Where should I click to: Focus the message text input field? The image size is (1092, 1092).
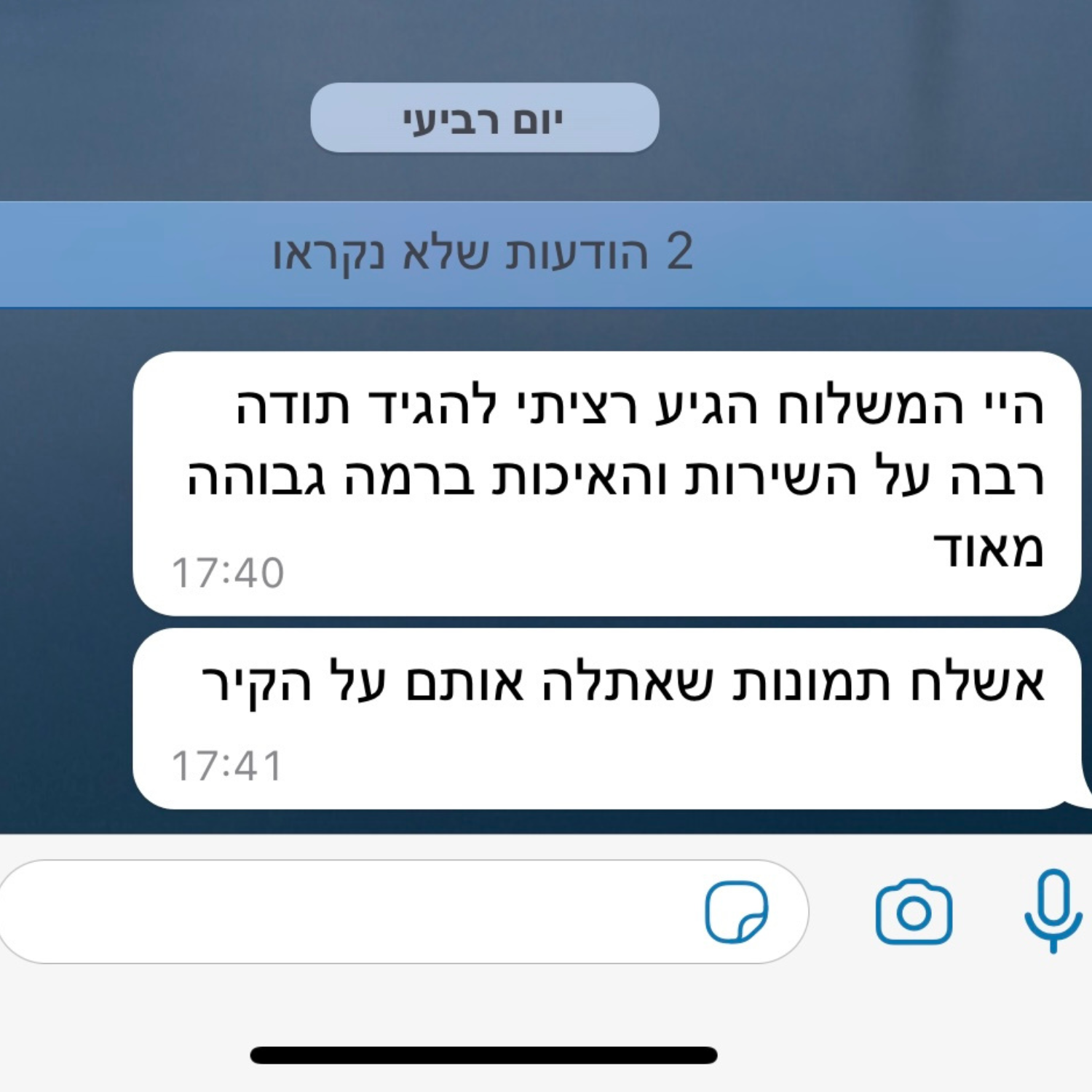(x=349, y=911)
